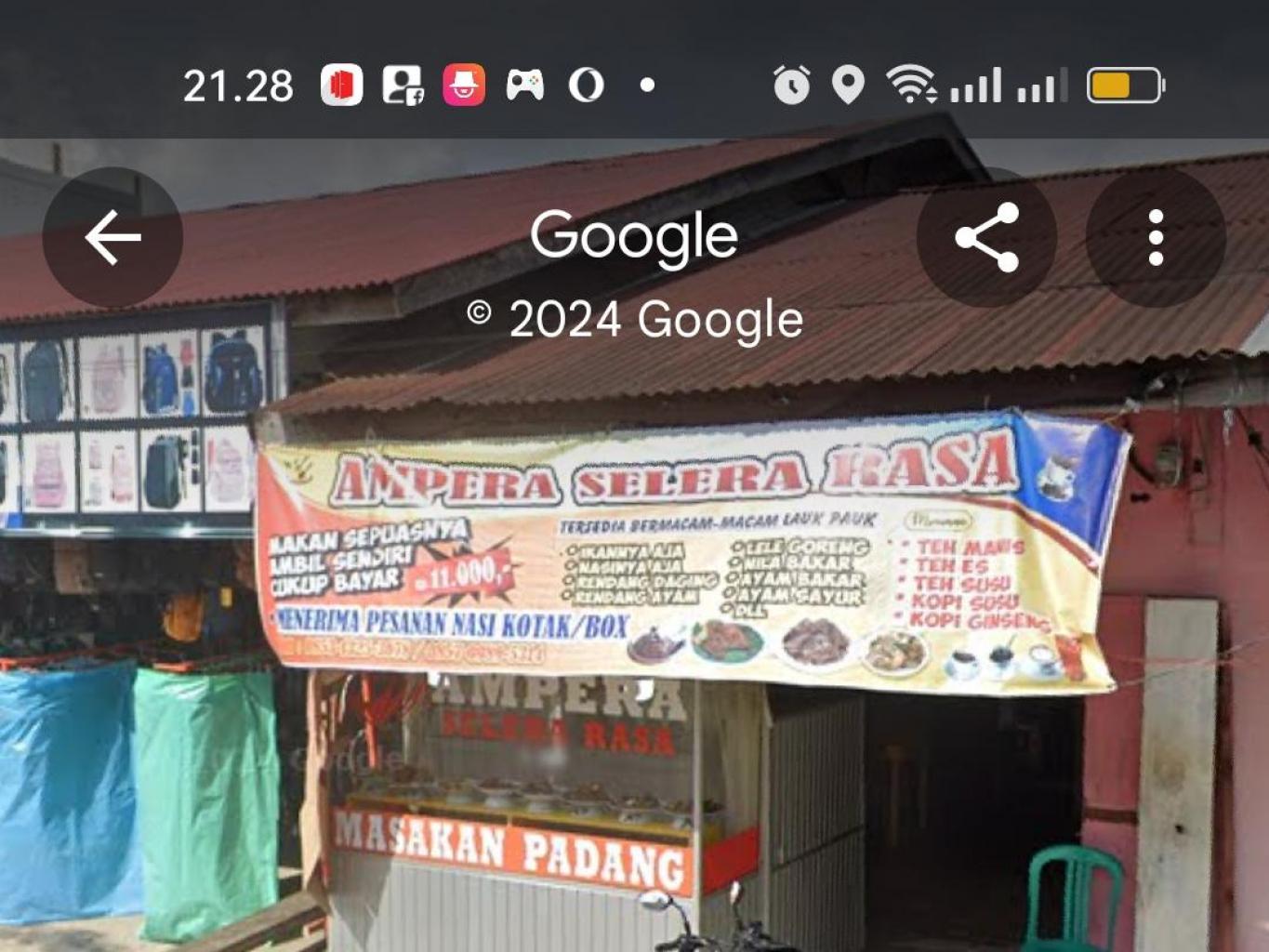
Task: Share this street view photo
Action: (986, 237)
